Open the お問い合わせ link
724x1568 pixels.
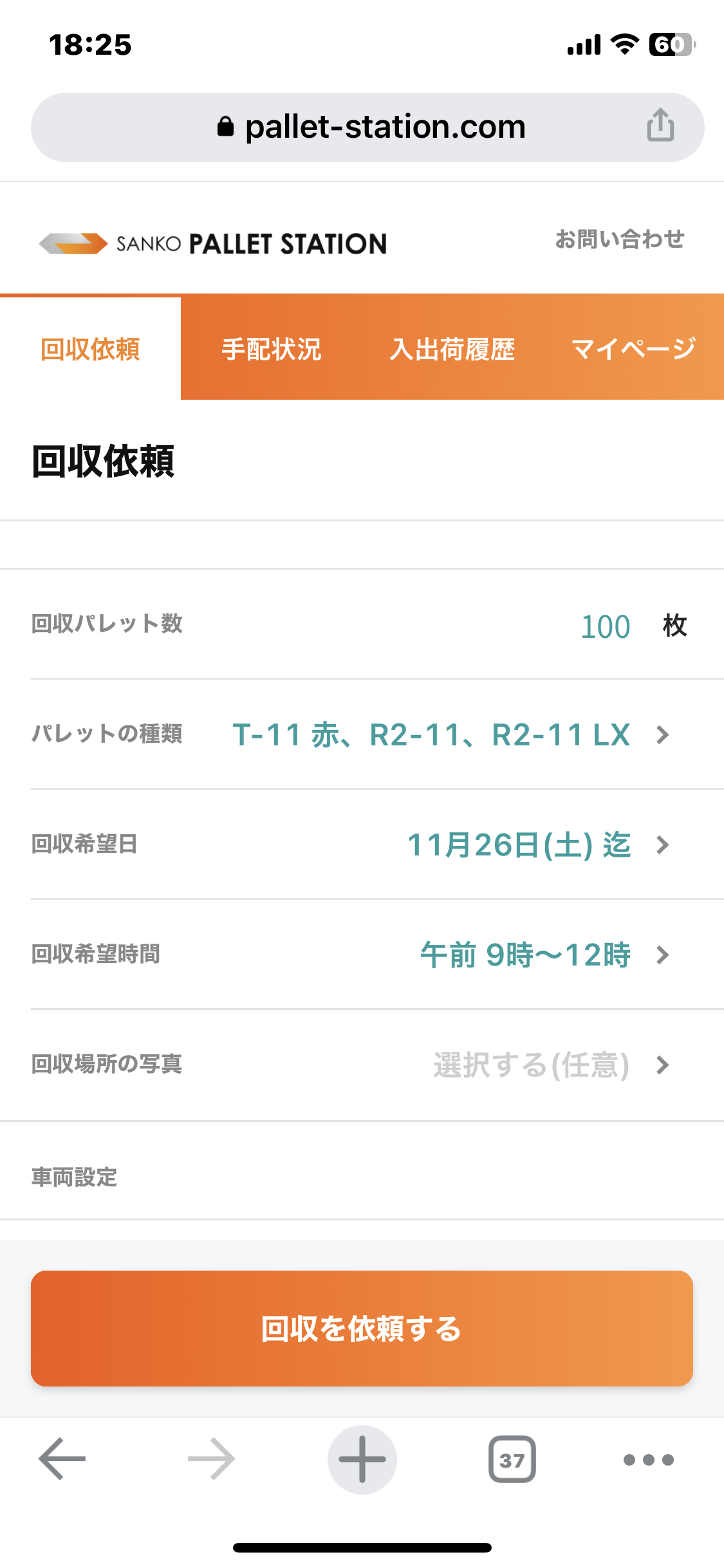[620, 239]
